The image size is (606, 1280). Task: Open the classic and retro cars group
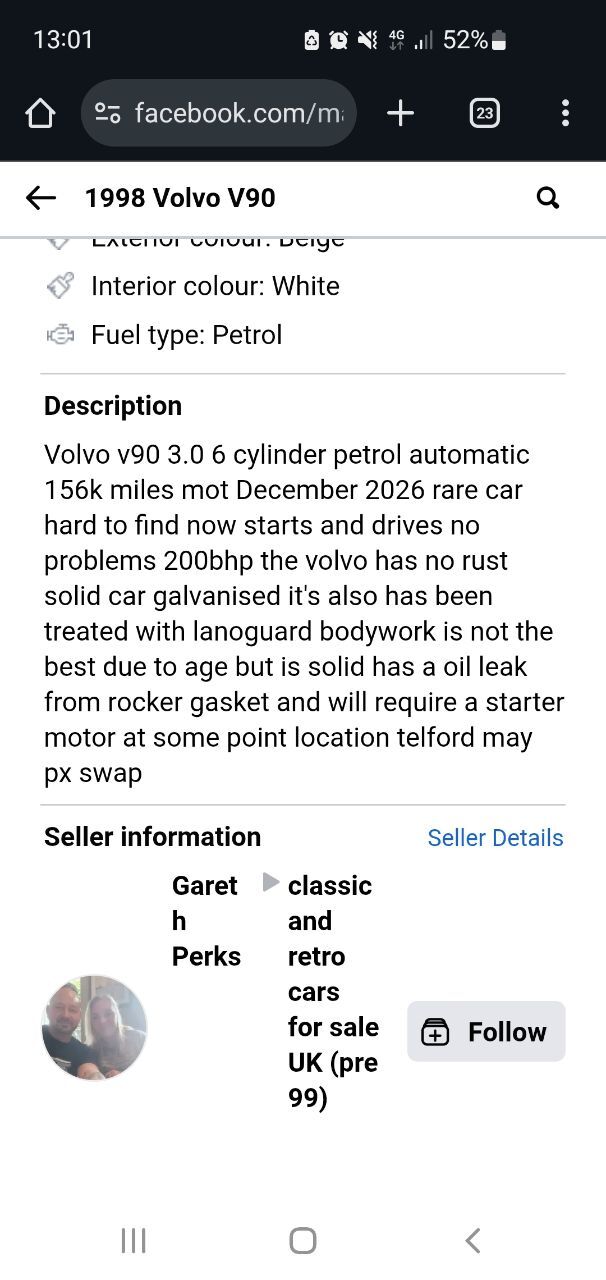click(x=333, y=992)
